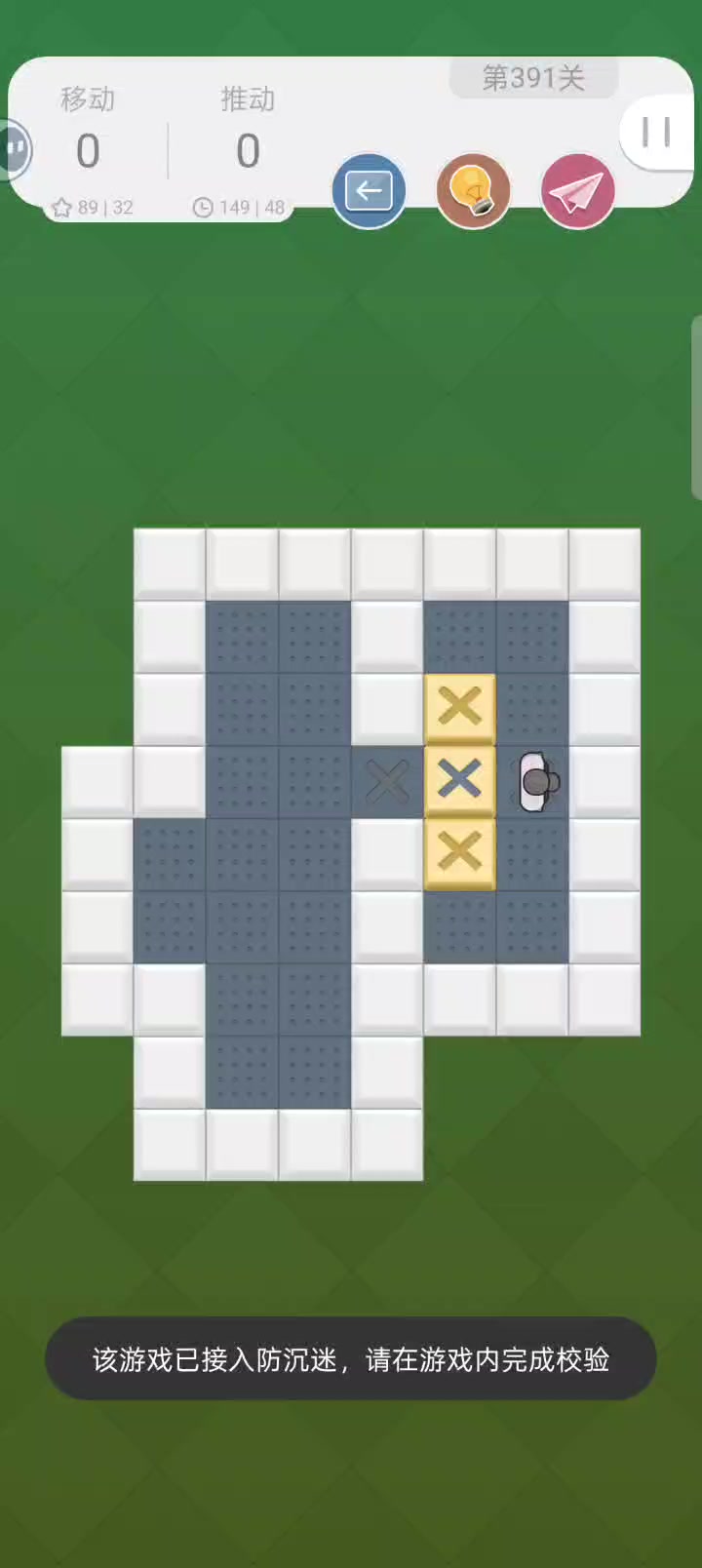This screenshot has width=702, height=1568.
Task: Tap the half-hidden round button at left edge
Action: [15, 149]
